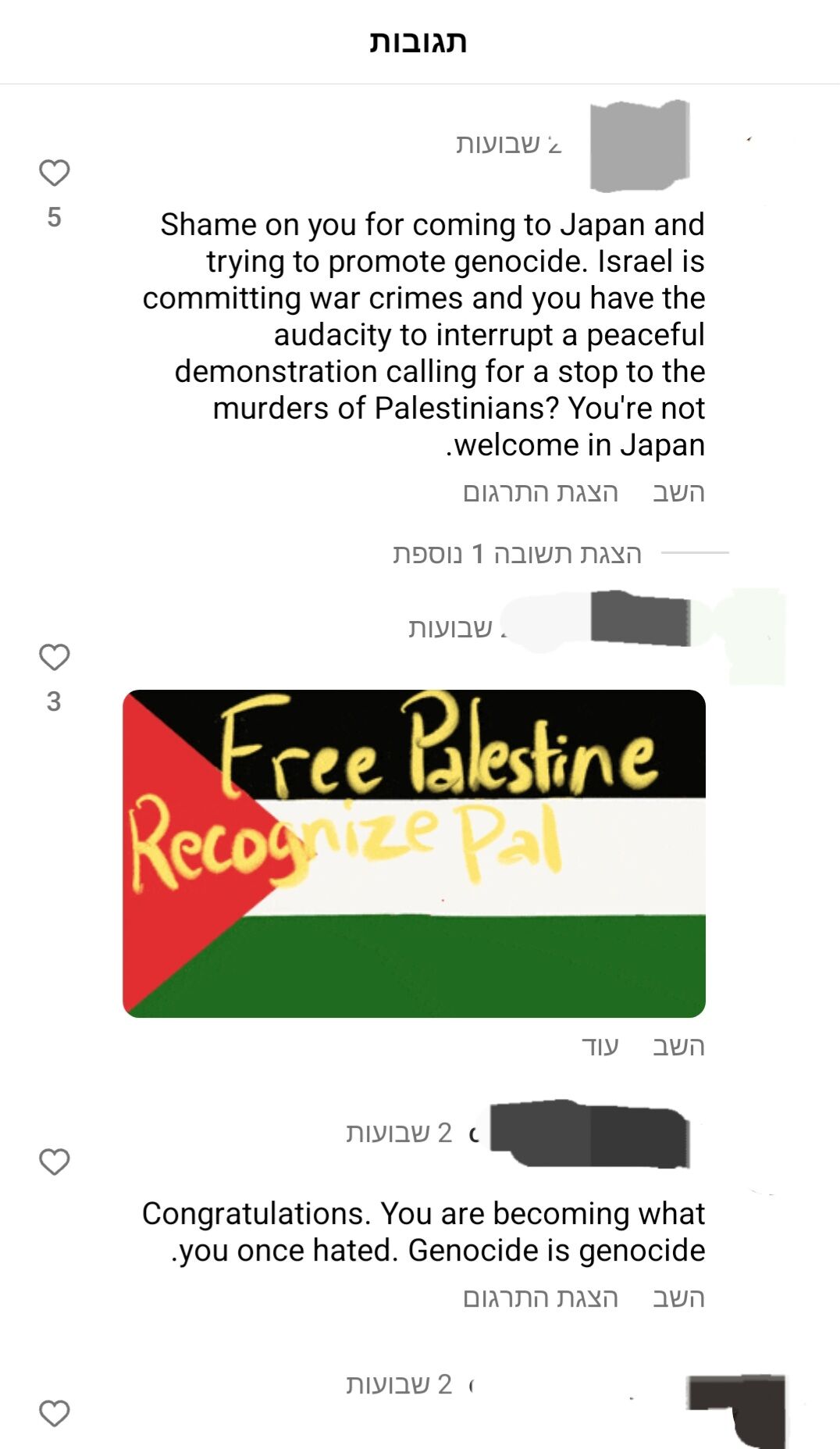Show translation of the 'Shame on you' comment
Viewport: 840px width, 1449px height.
[540, 493]
